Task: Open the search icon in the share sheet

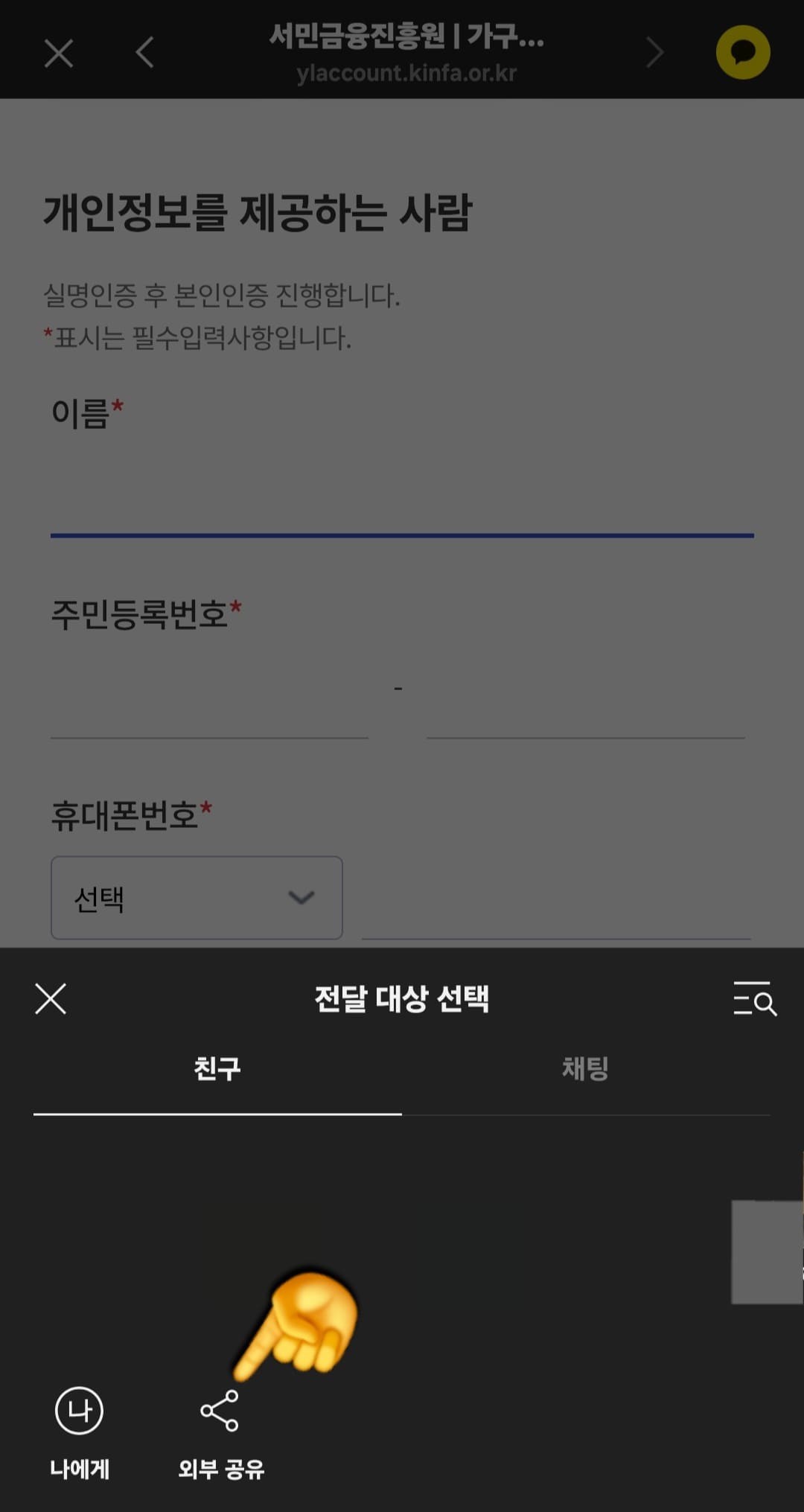Action: tap(755, 1001)
